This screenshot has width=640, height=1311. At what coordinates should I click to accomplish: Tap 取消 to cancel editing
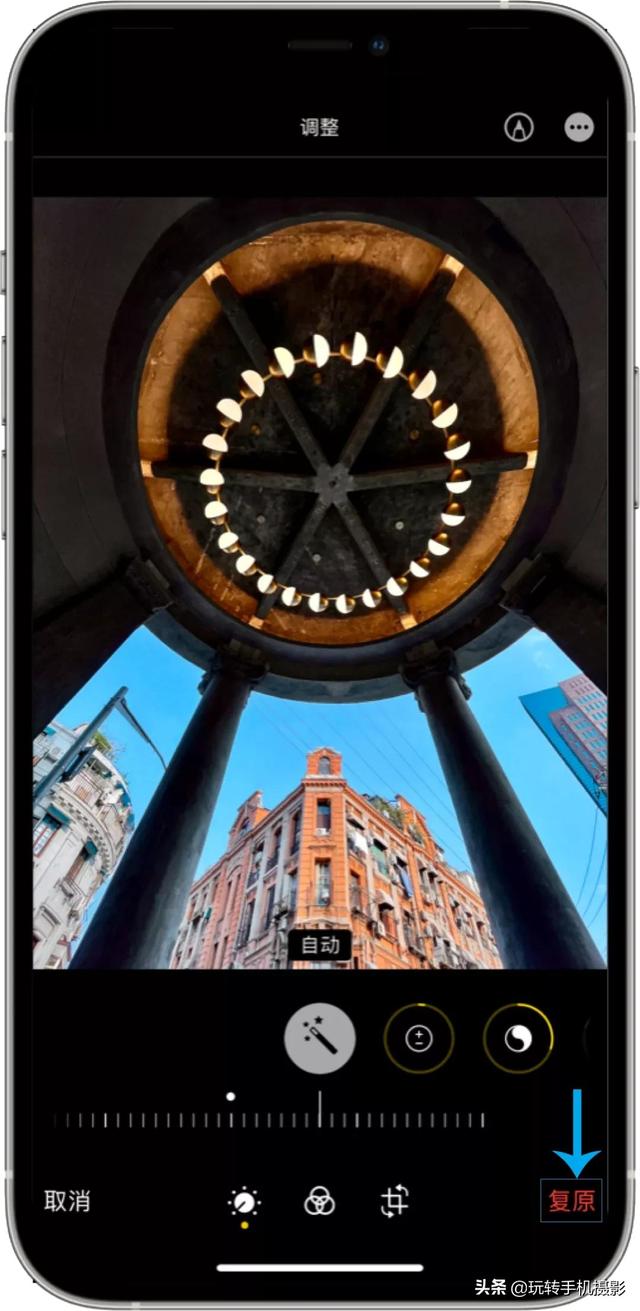67,1201
